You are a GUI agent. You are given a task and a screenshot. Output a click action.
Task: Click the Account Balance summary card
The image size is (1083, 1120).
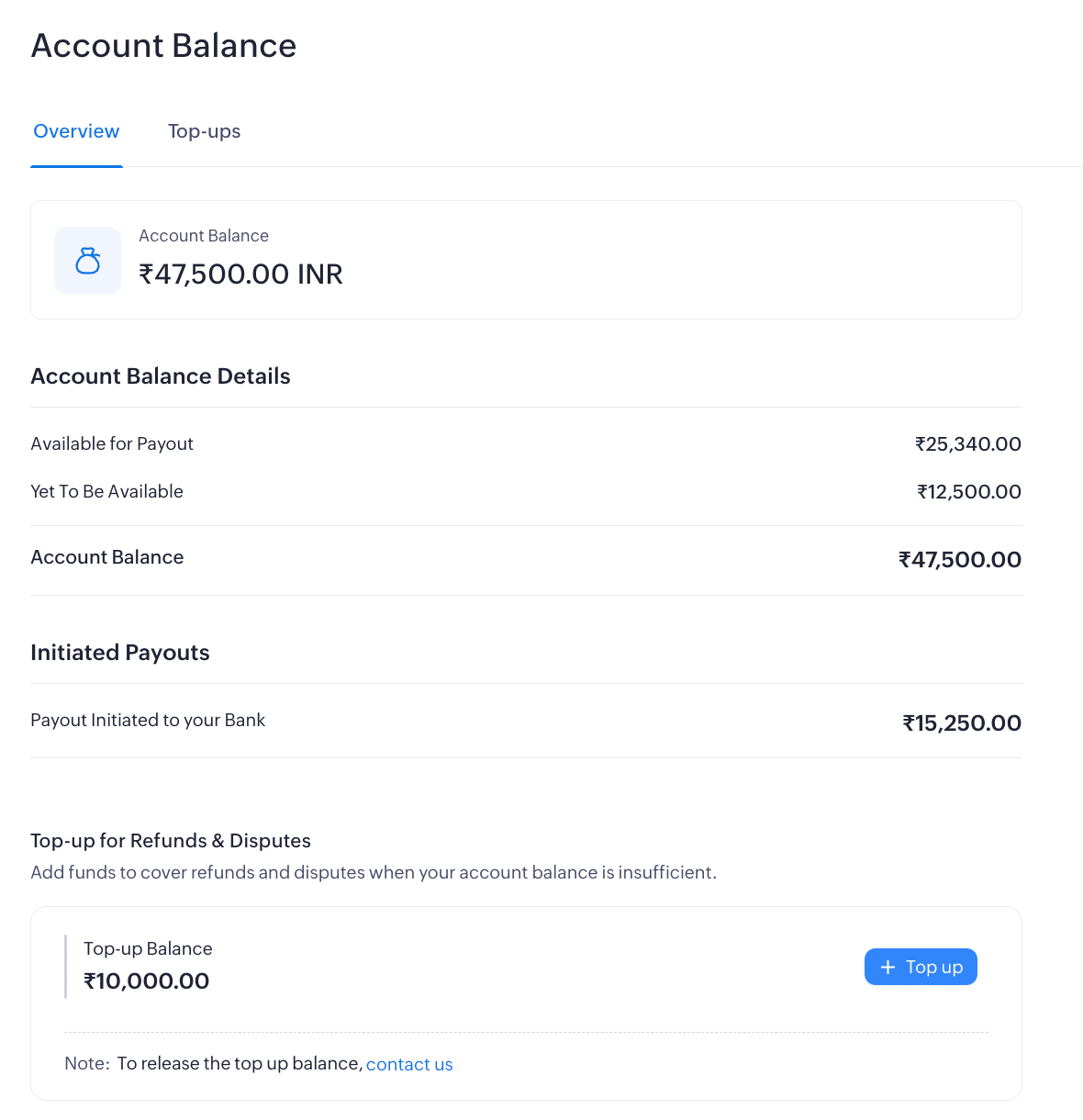point(526,260)
